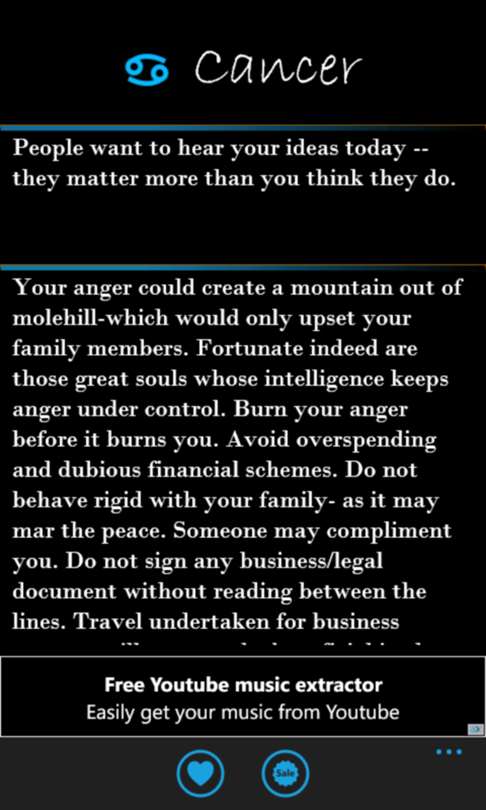The width and height of the screenshot is (486, 810).
Task: Expand the three-dot app bar menu
Action: (x=449, y=752)
